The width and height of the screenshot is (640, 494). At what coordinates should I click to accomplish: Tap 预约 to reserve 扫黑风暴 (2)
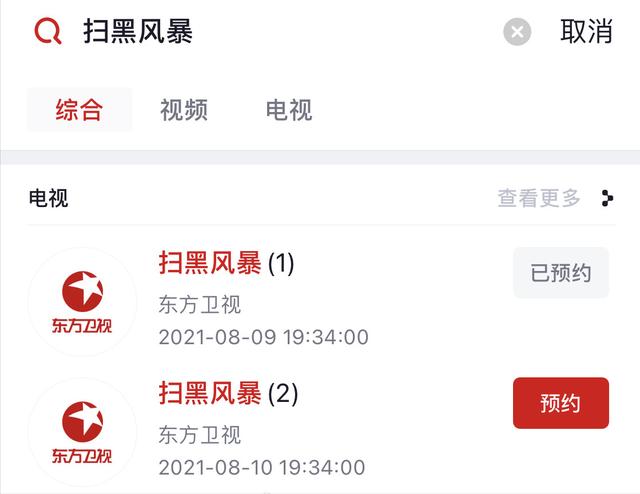coord(561,403)
